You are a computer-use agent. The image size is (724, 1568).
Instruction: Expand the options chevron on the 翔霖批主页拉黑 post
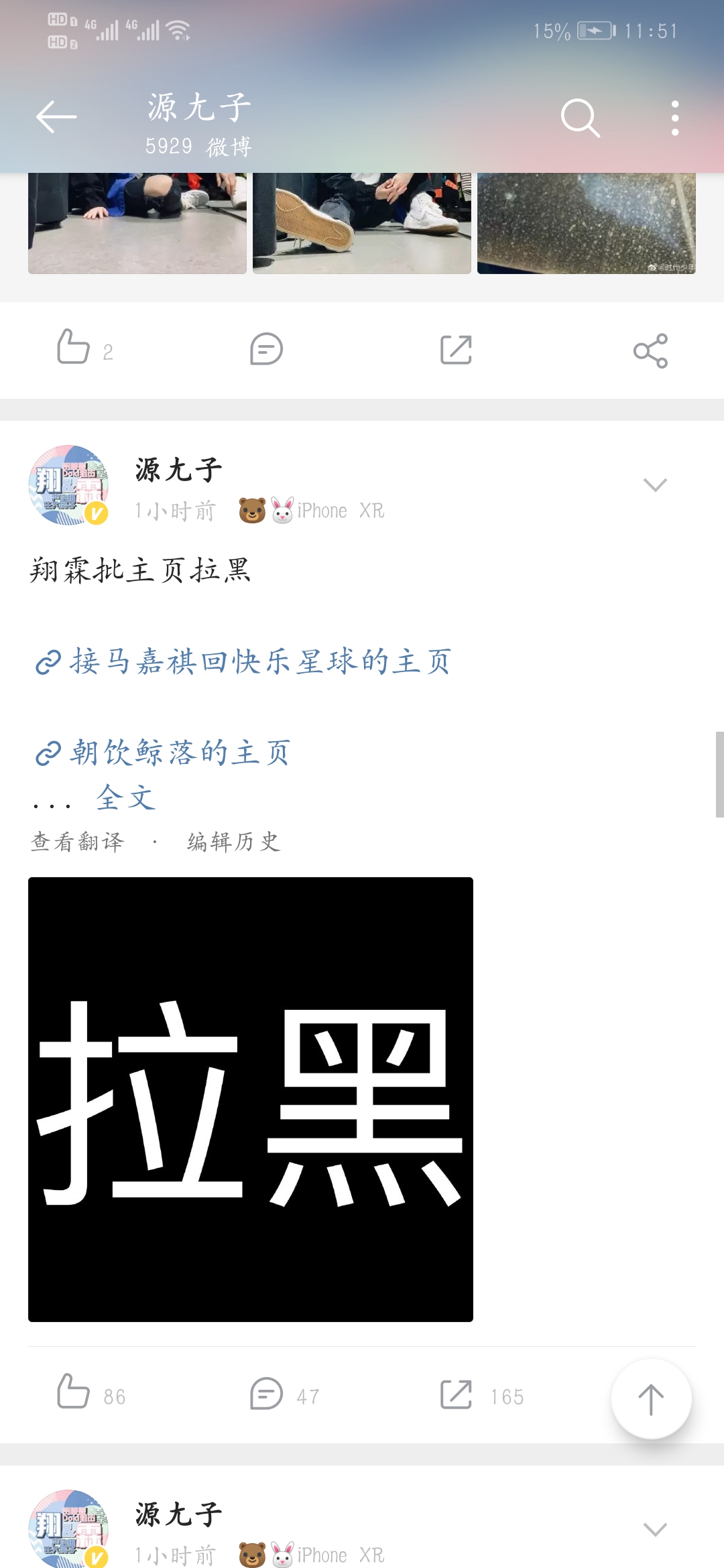pyautogui.click(x=654, y=484)
